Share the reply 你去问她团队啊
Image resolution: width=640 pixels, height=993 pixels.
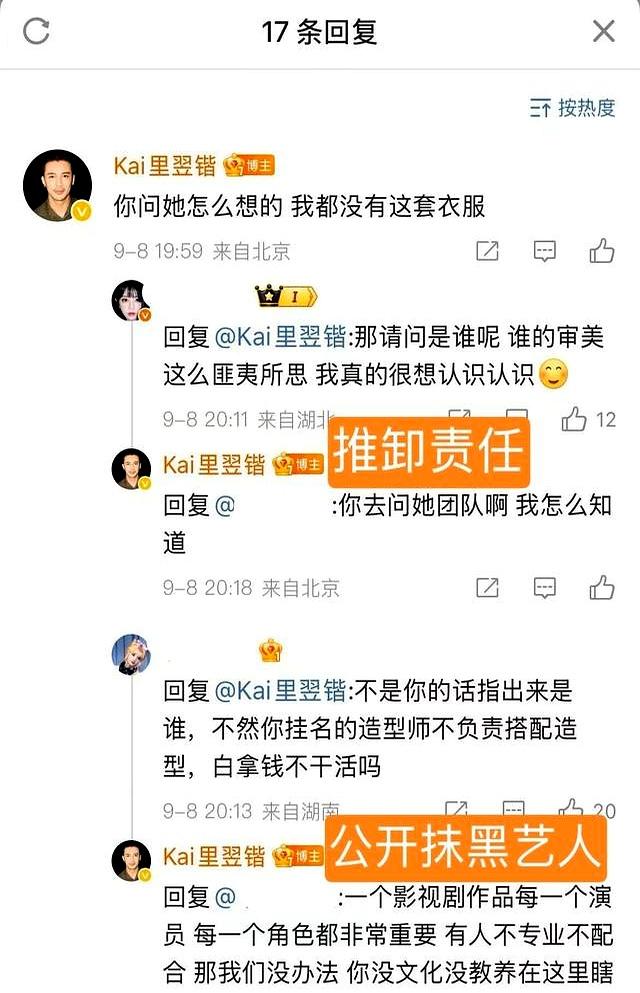487,587
